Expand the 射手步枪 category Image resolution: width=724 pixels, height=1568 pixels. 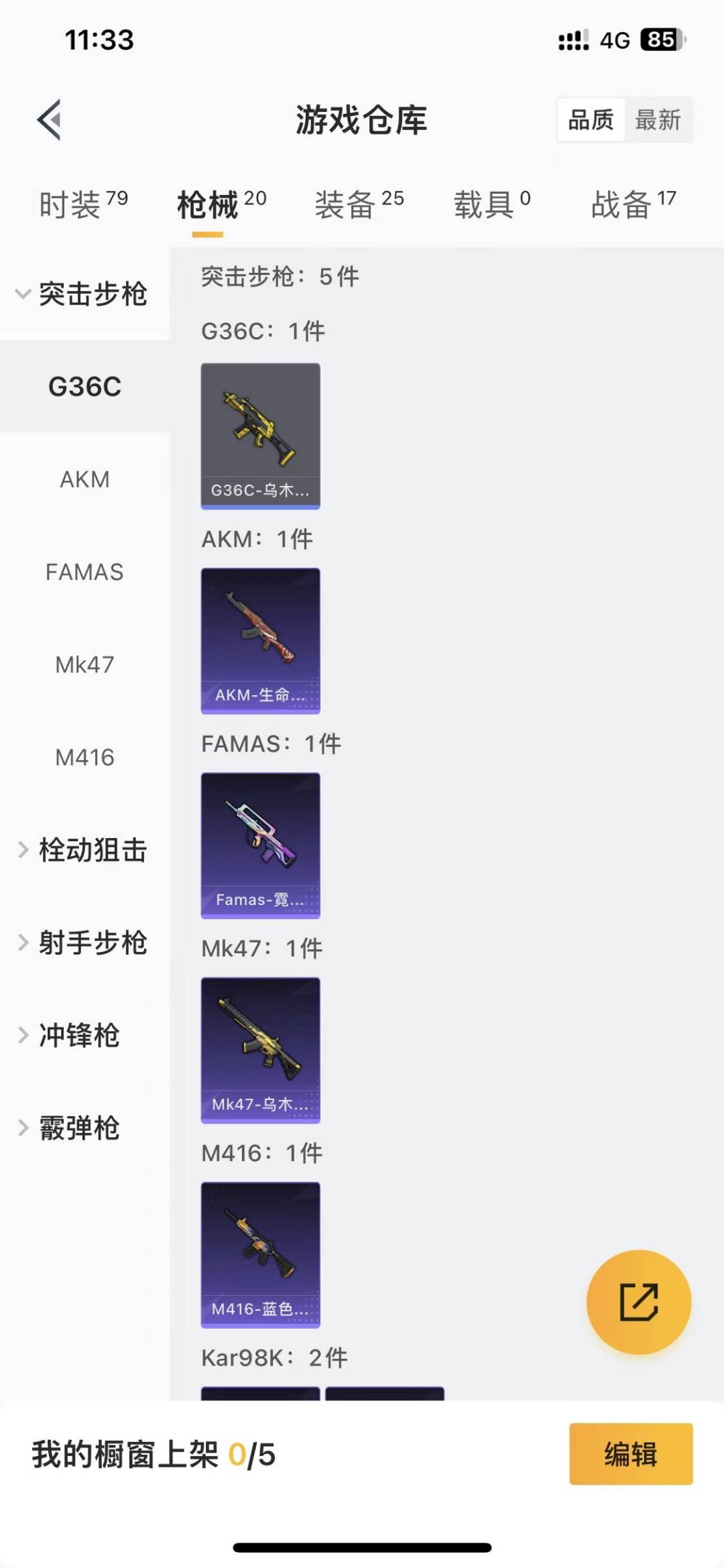(84, 943)
